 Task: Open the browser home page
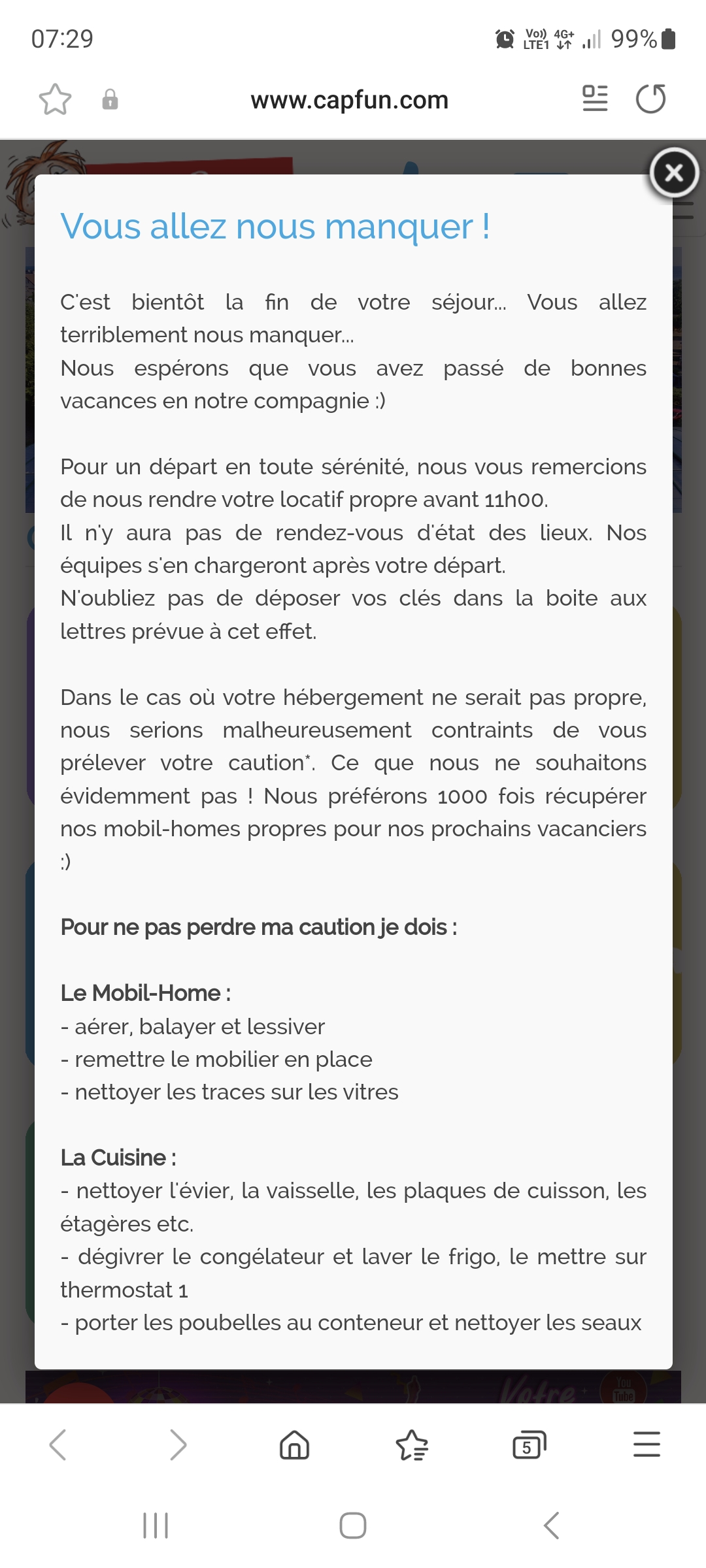(x=294, y=1445)
